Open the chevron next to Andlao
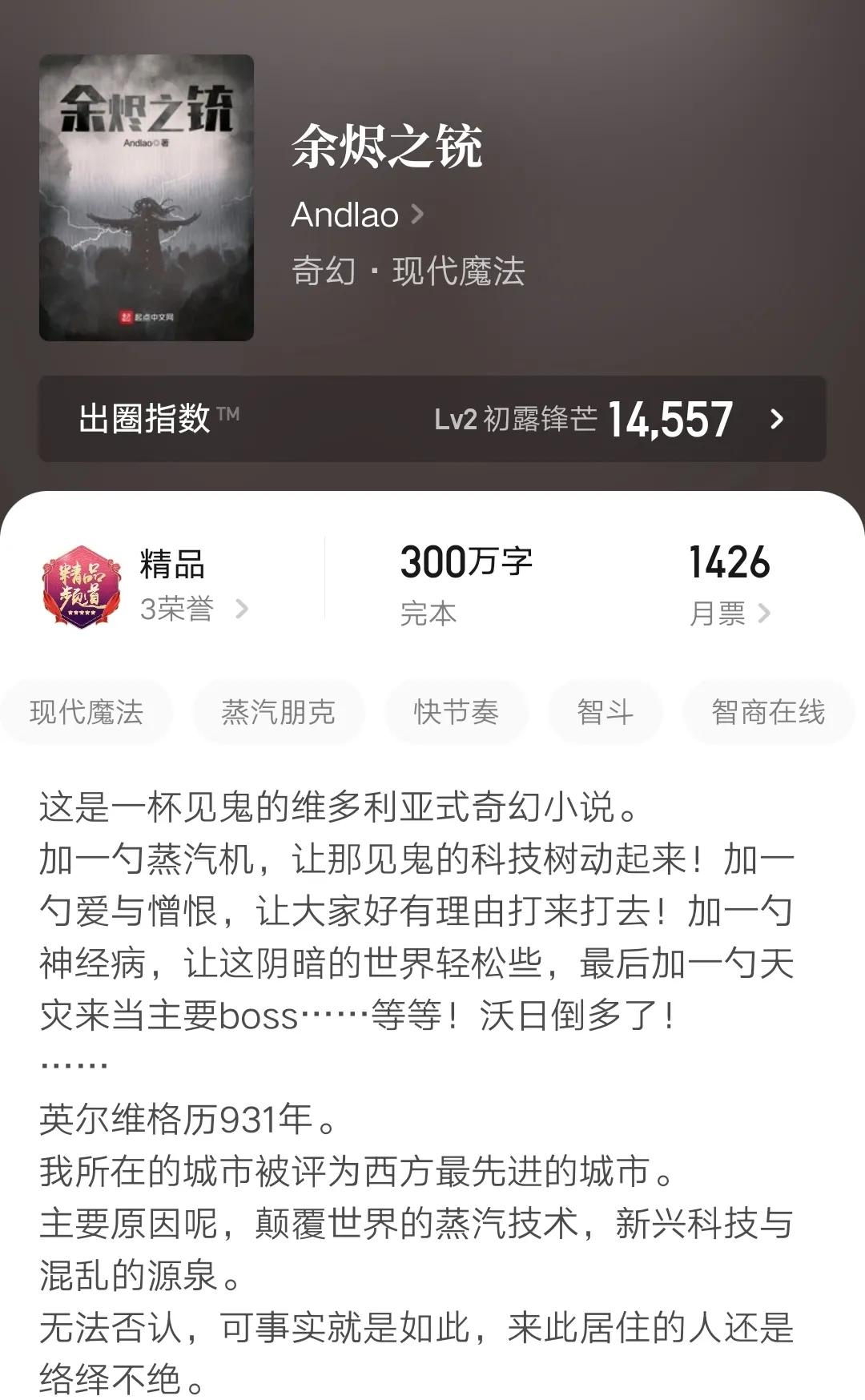The width and height of the screenshot is (865, 1400). tap(418, 214)
